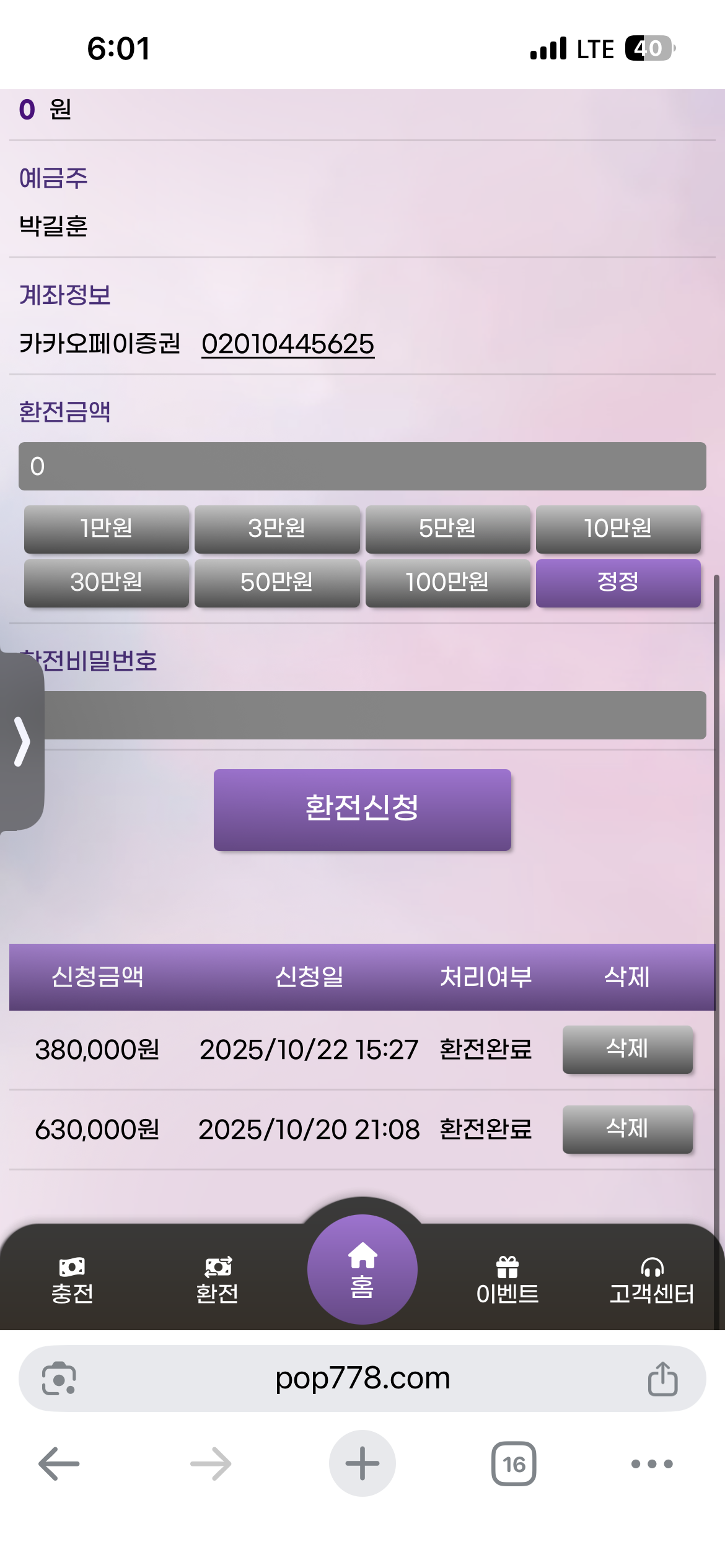
Task: Tap the 50만원 amount button
Action: click(277, 583)
